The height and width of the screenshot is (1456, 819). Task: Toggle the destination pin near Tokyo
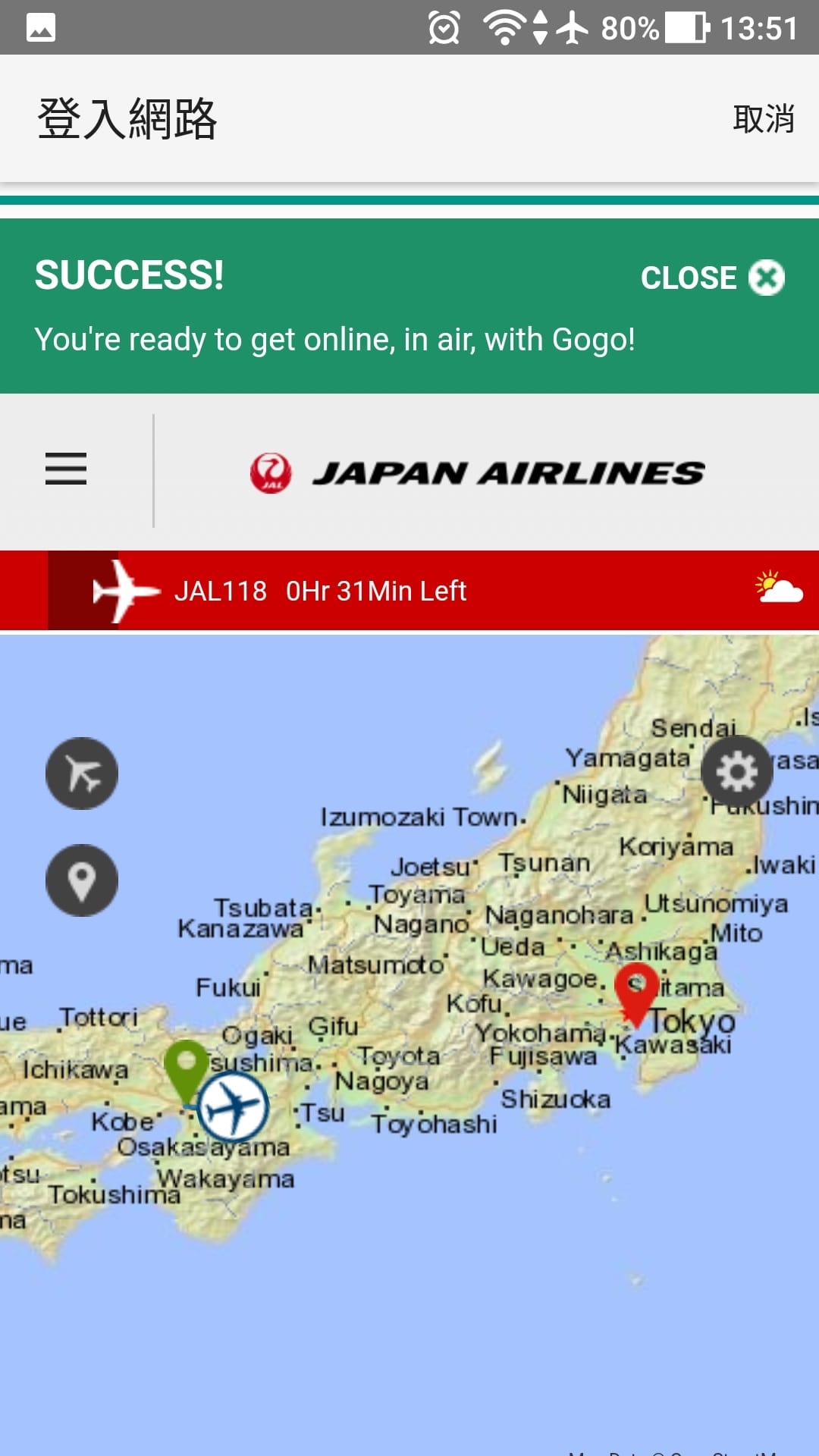635,993
